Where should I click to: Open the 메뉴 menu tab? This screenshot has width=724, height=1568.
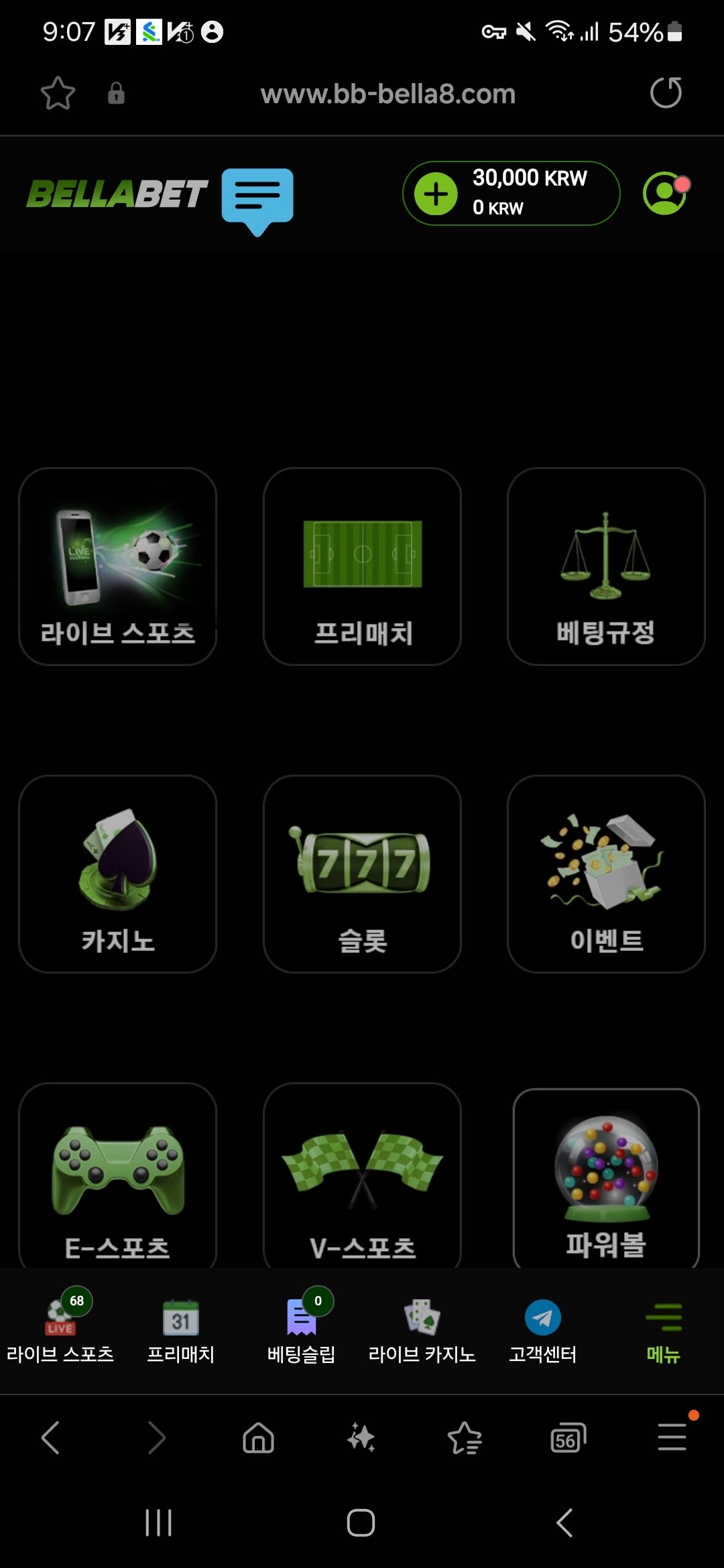[x=664, y=1331]
